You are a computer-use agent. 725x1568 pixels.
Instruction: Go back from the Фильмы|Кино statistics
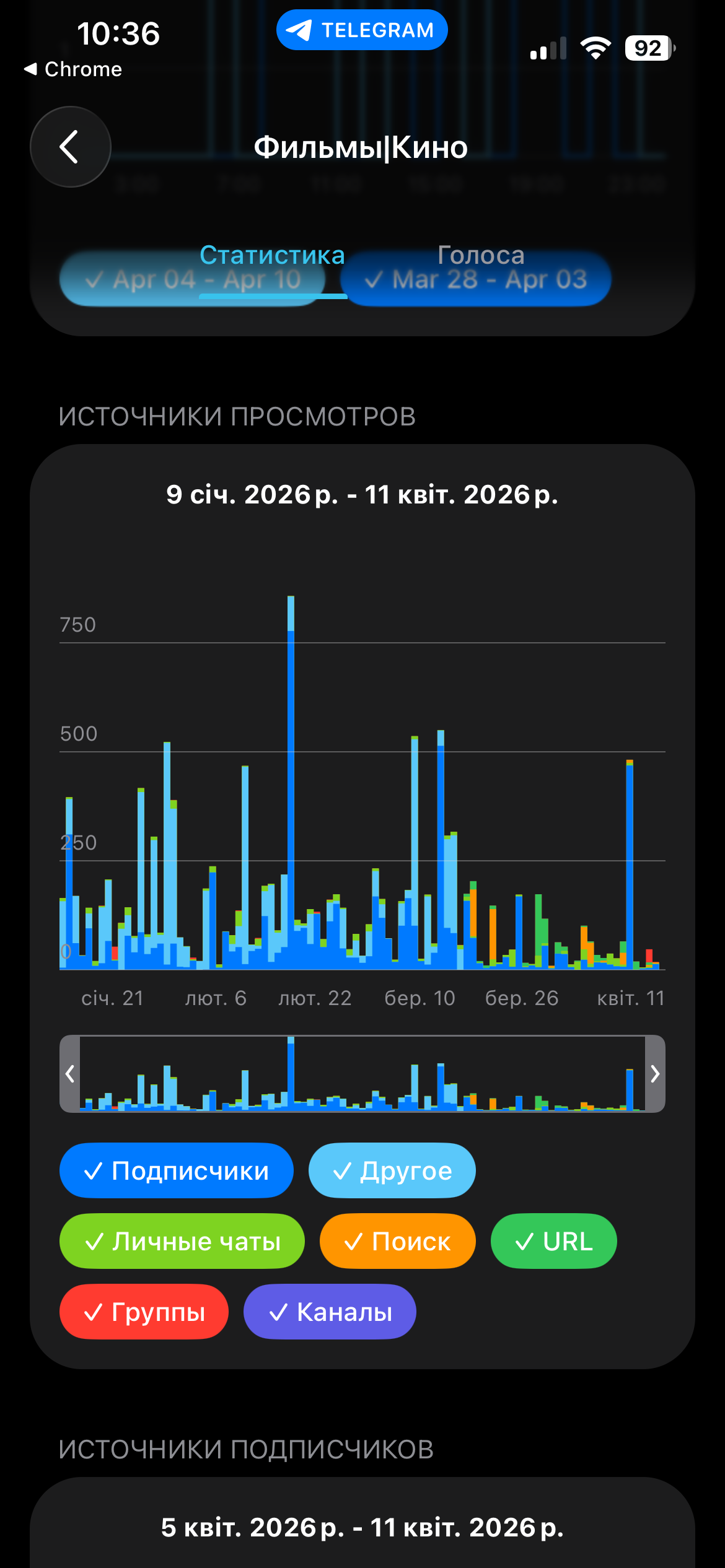(71, 147)
